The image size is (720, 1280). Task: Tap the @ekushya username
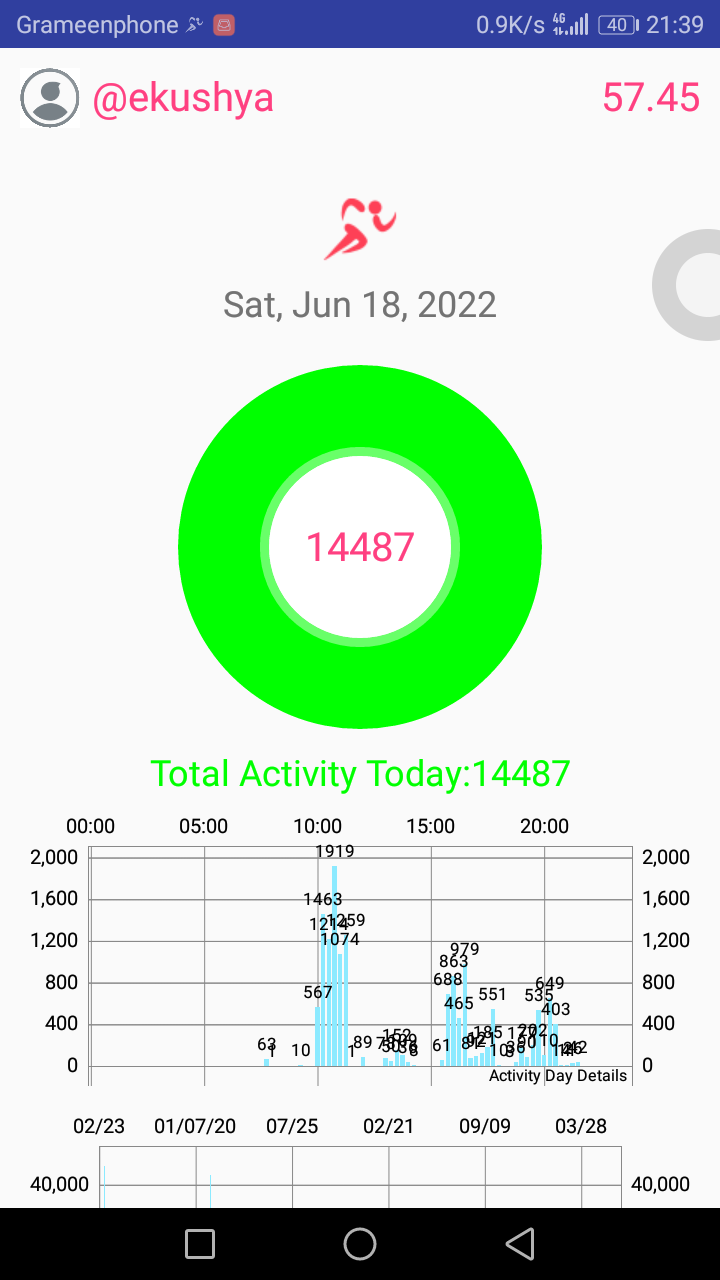pos(183,98)
